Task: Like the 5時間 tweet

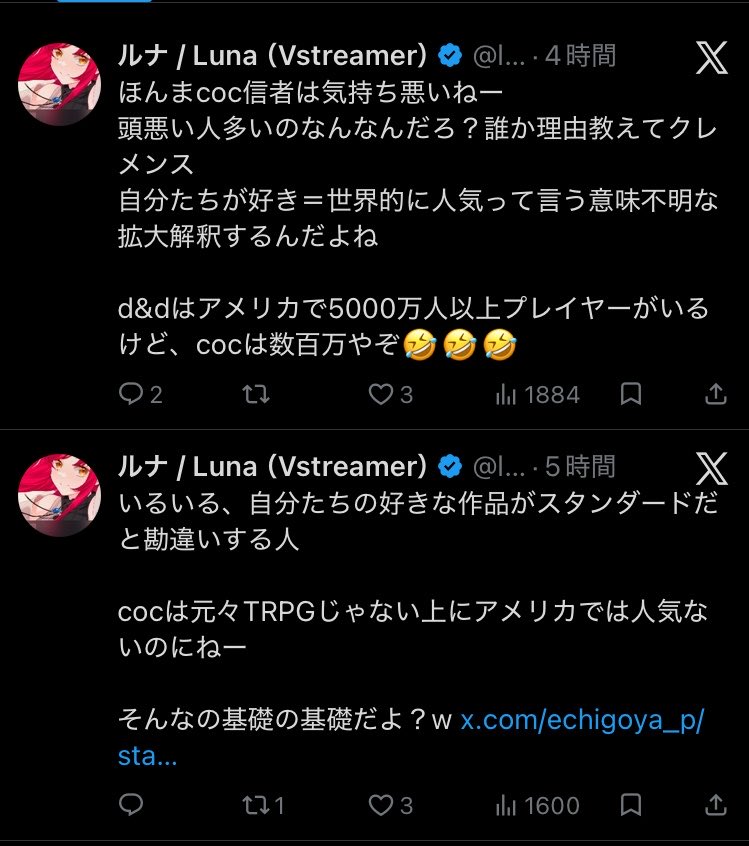Action: click(380, 805)
